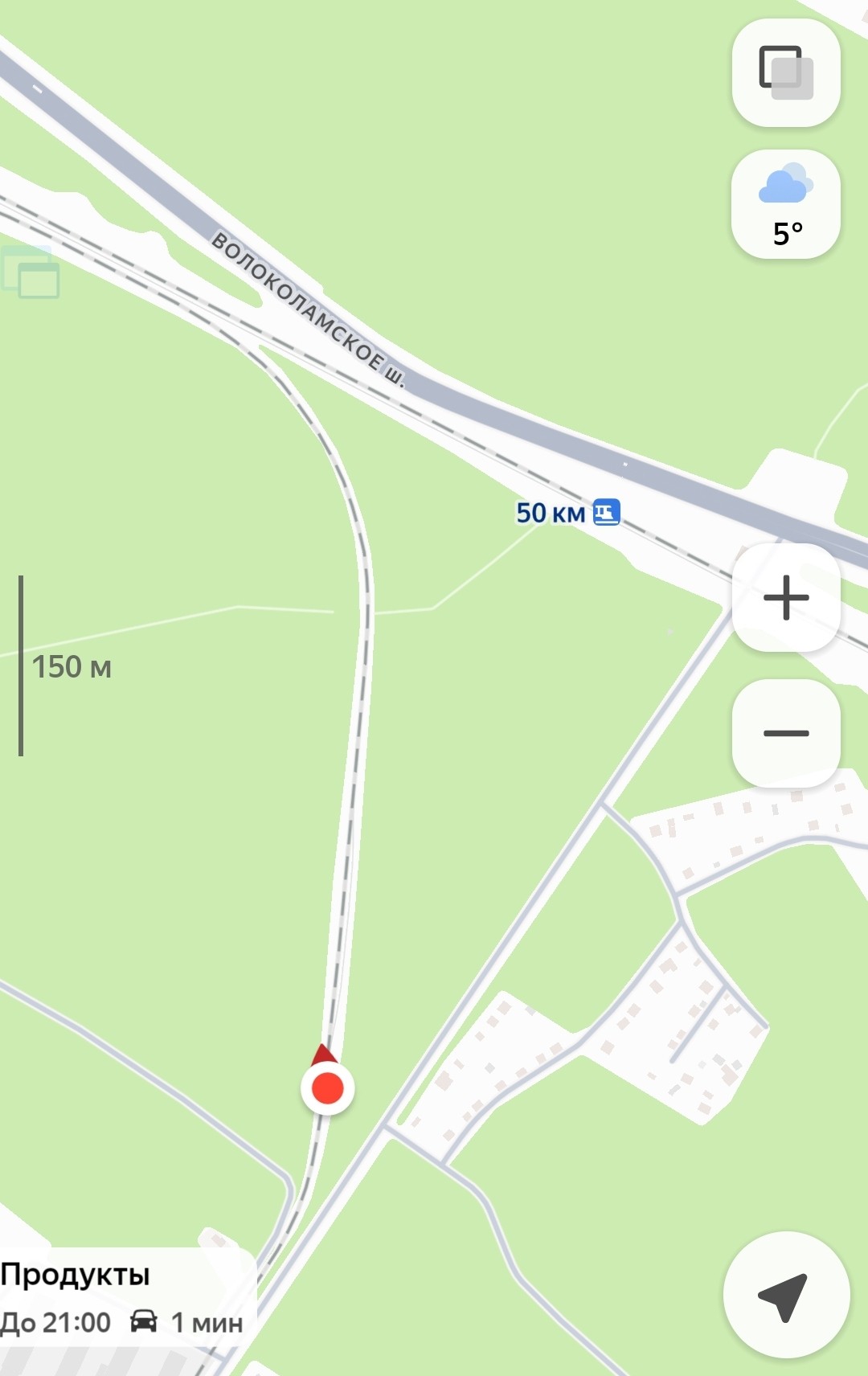Screen dimensions: 868x1376
Task: Open the weather widget showing 5°
Action: click(785, 204)
